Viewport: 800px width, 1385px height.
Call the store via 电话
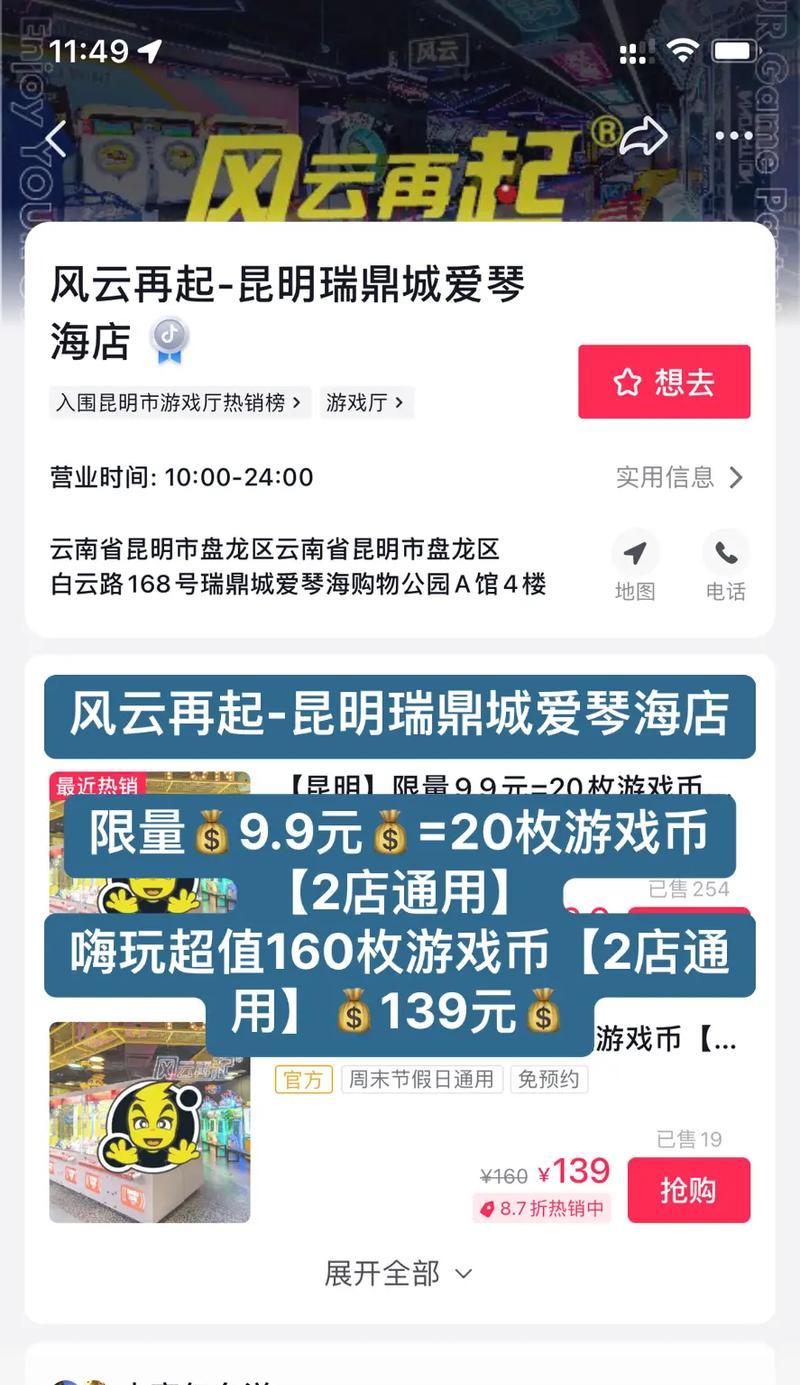coord(726,566)
